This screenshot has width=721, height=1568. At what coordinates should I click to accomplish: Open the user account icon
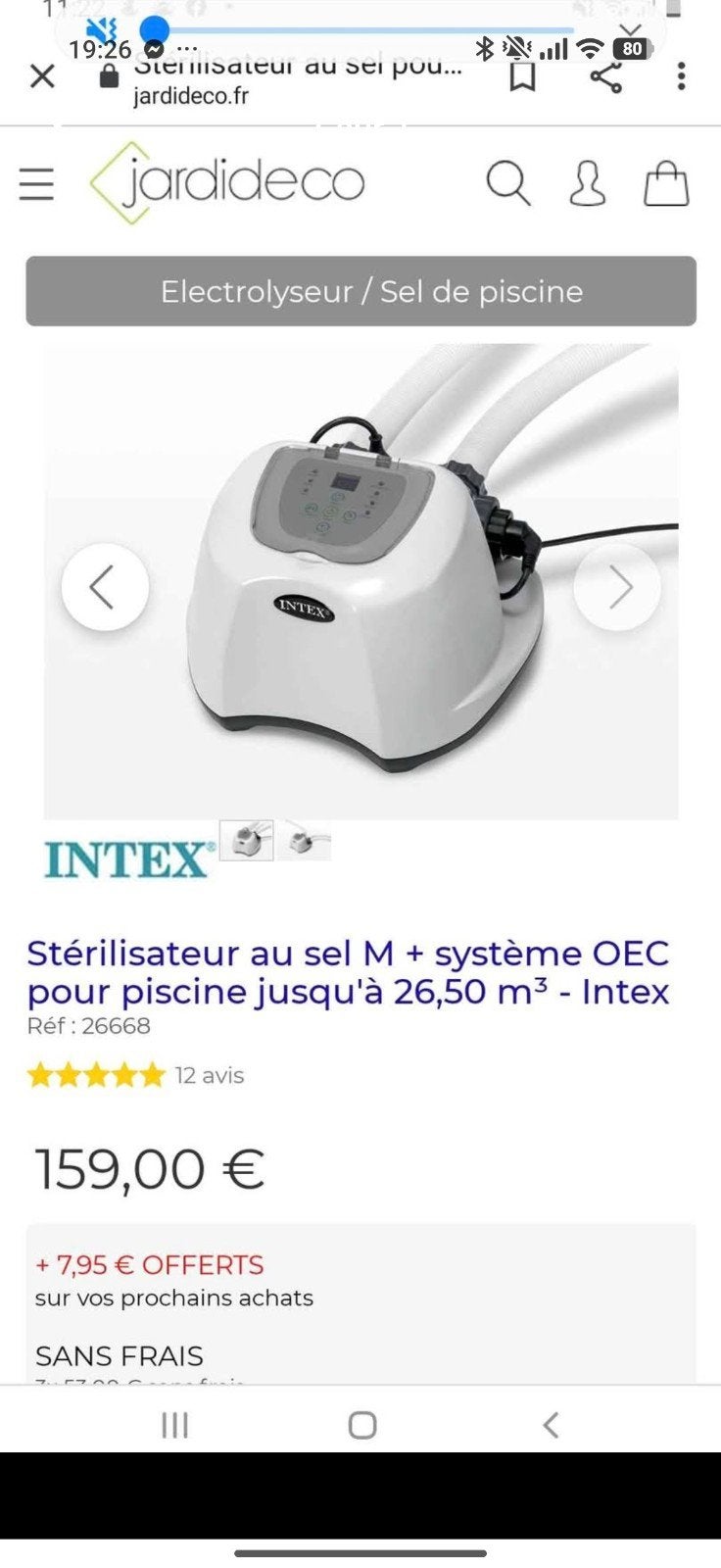coord(588,183)
